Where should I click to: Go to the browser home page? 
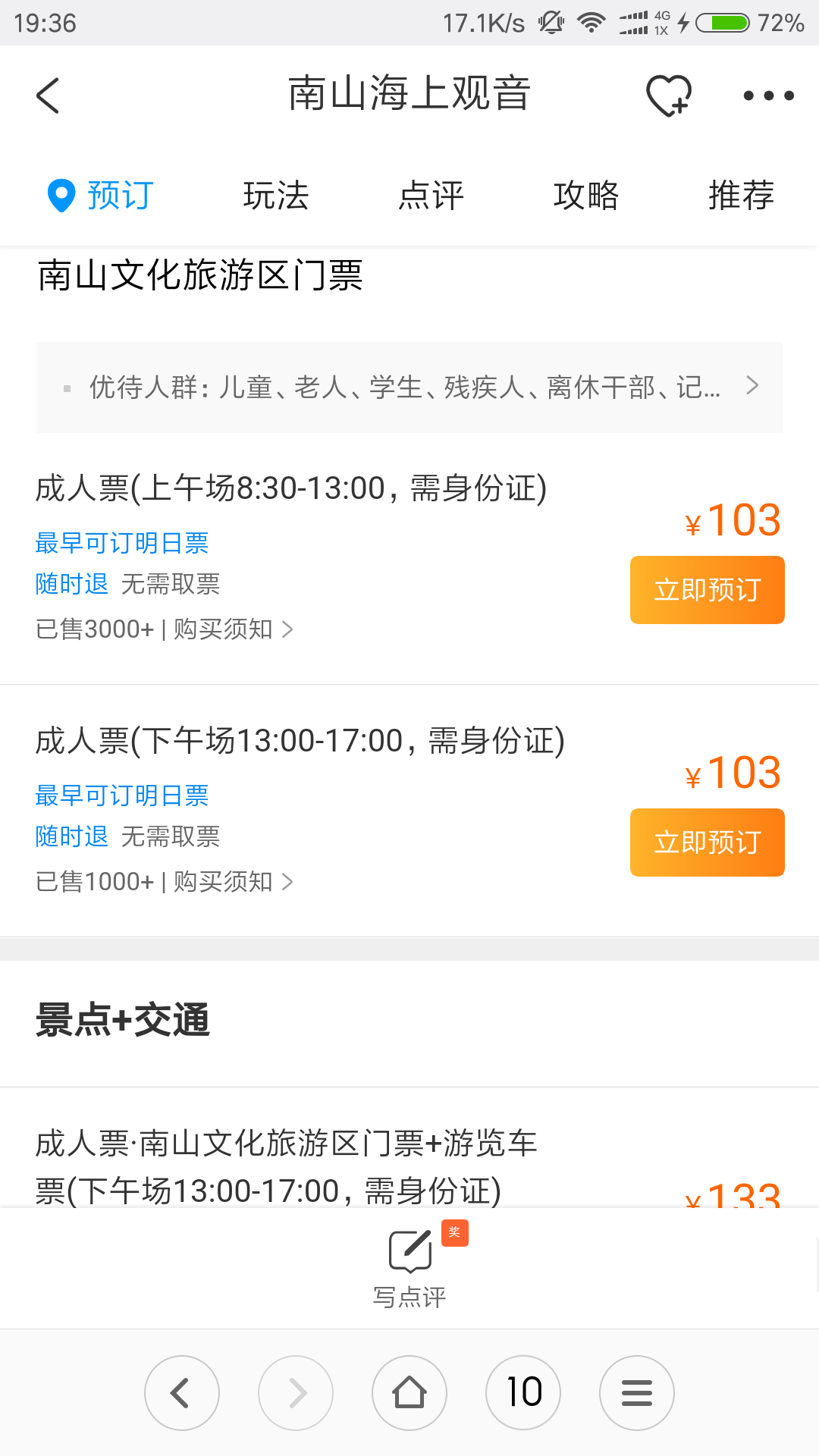pos(409,1393)
